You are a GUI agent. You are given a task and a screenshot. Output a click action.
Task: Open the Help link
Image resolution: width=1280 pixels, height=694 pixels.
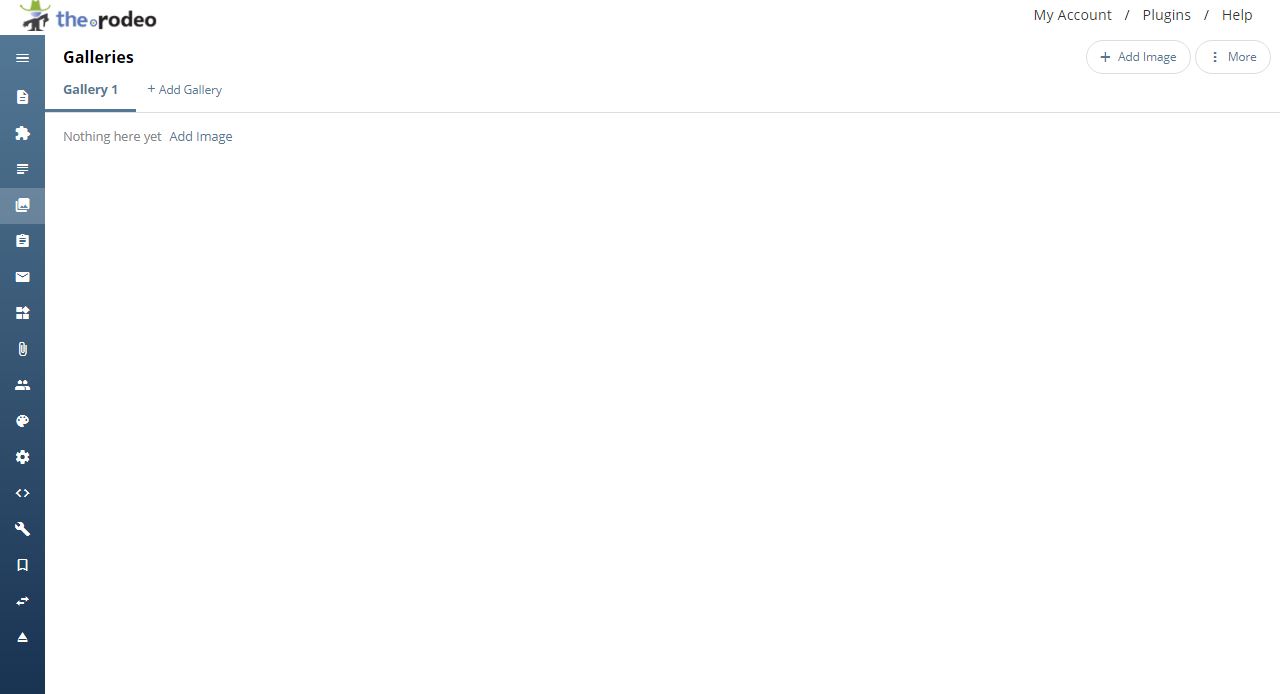pos(1237,15)
